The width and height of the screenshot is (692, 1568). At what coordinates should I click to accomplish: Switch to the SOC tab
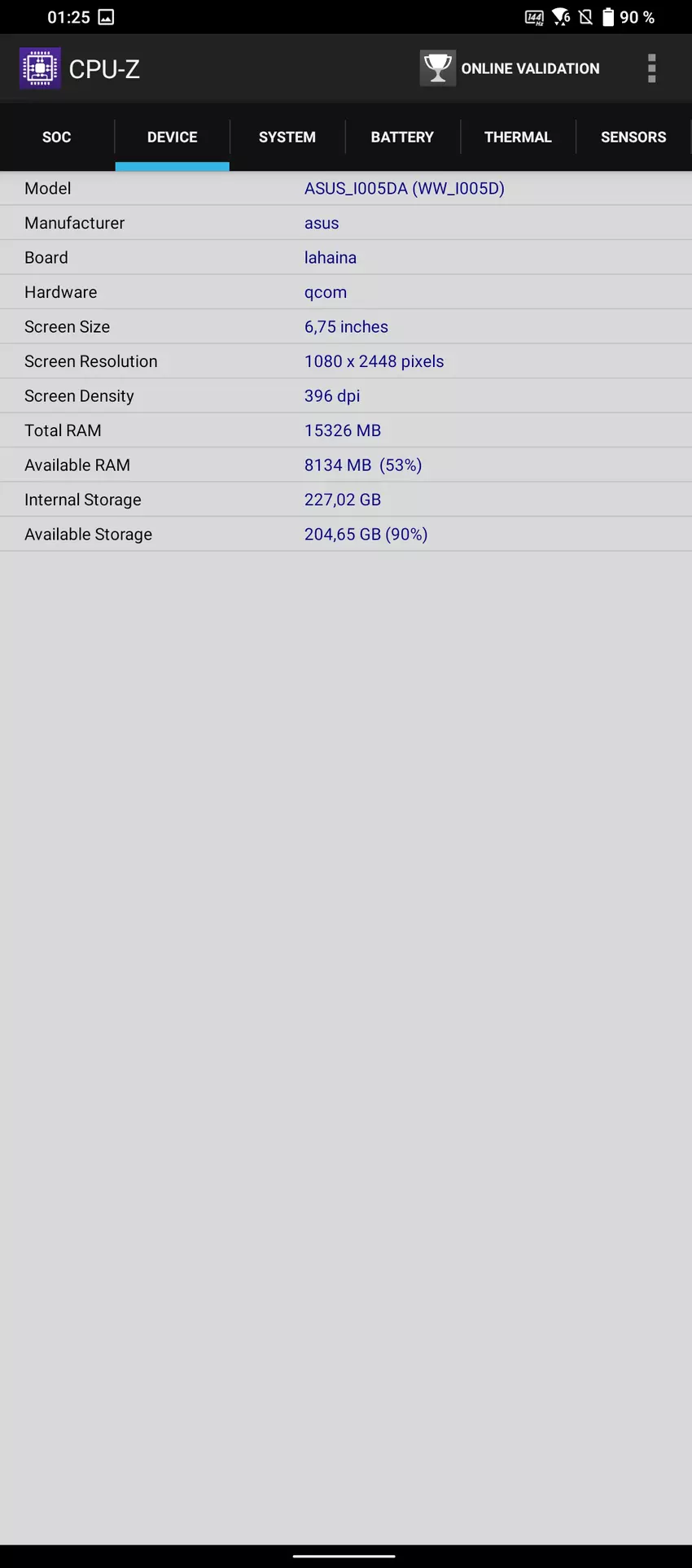pyautogui.click(x=57, y=137)
